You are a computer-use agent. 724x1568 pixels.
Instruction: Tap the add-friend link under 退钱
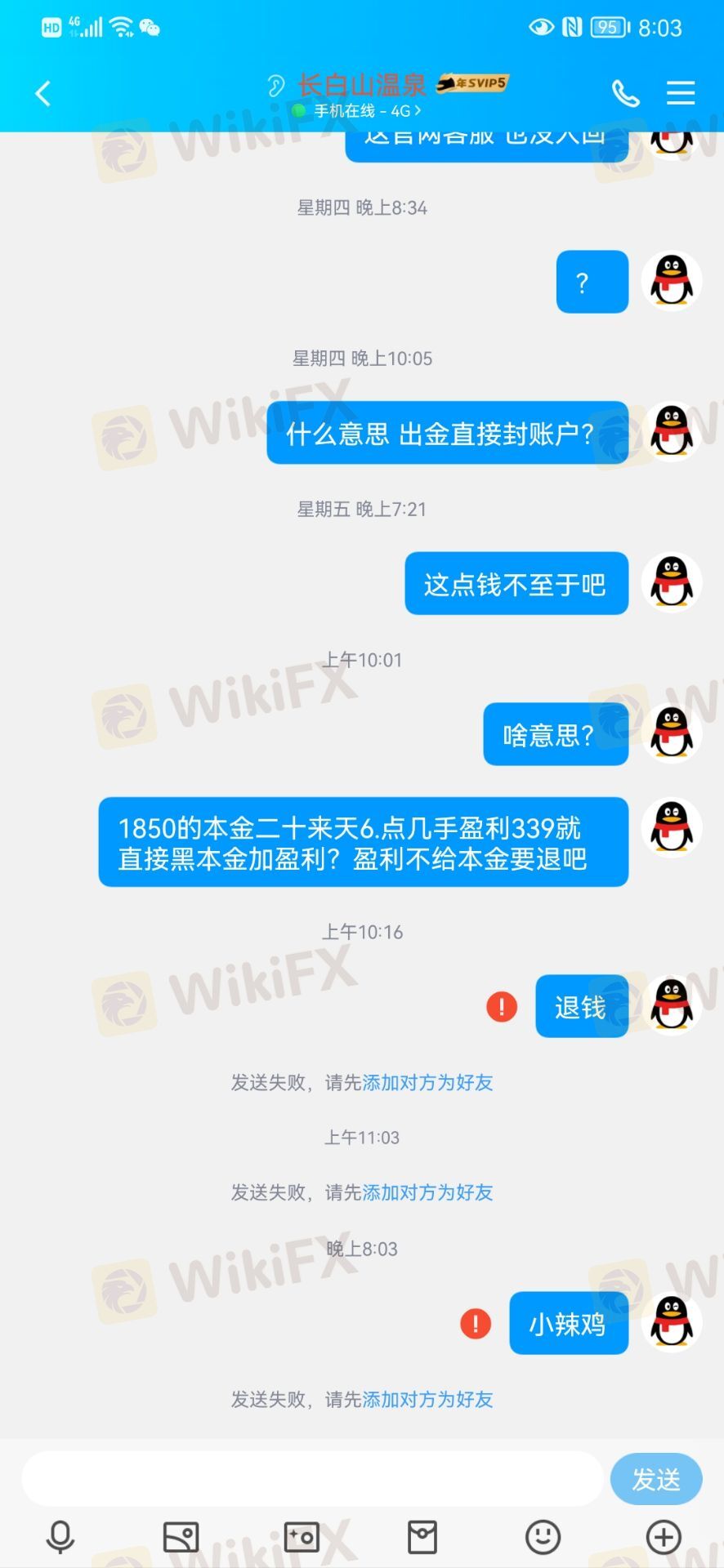427,1083
